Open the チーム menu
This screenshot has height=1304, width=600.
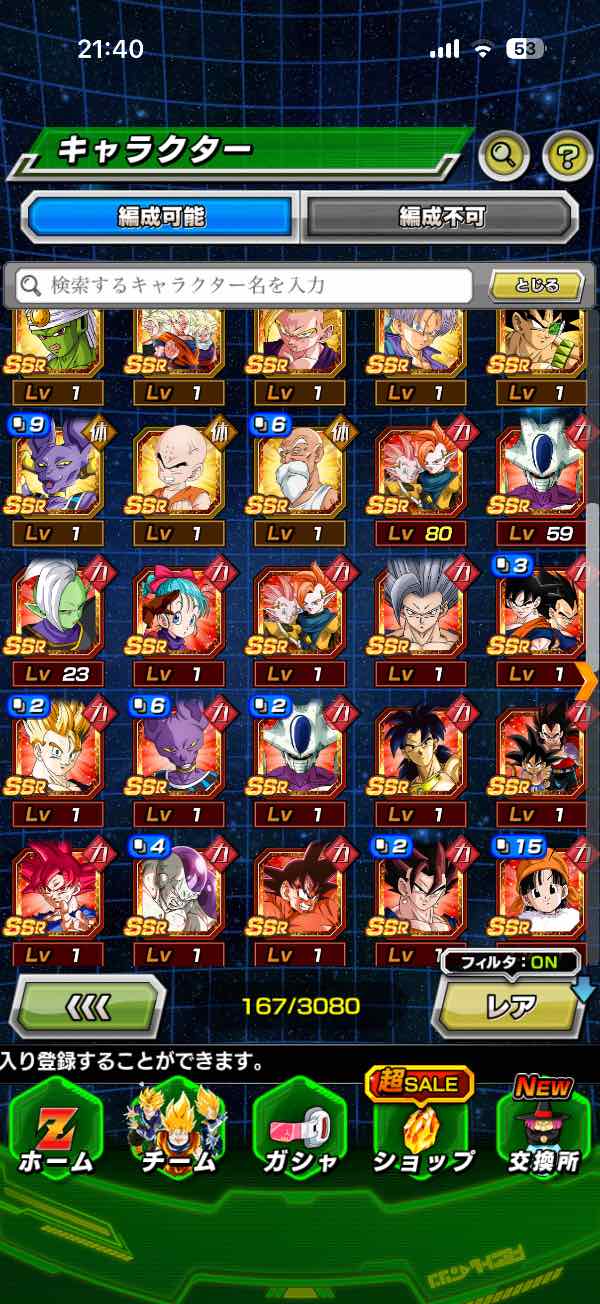pyautogui.click(x=177, y=1130)
